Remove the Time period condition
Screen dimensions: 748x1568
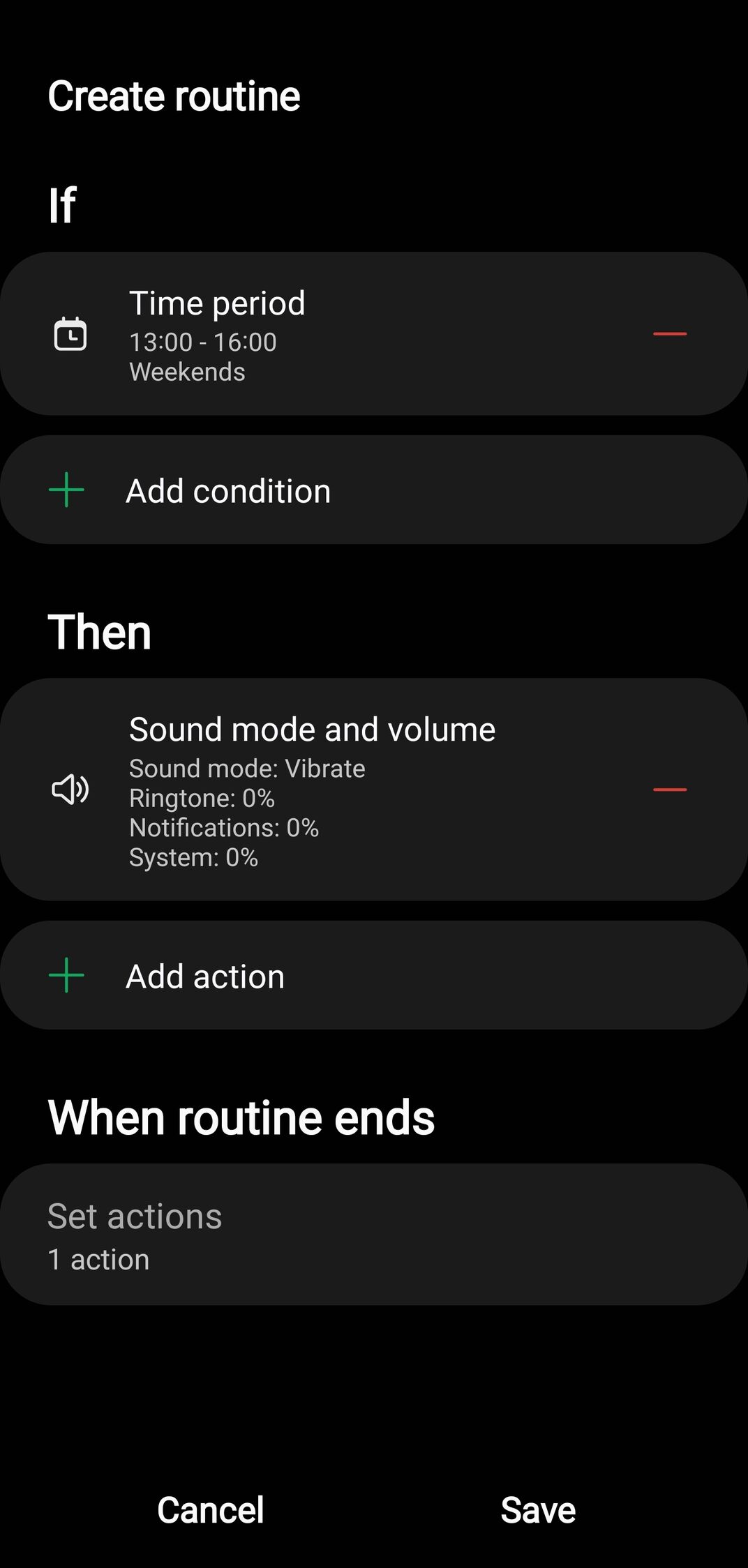tap(669, 334)
